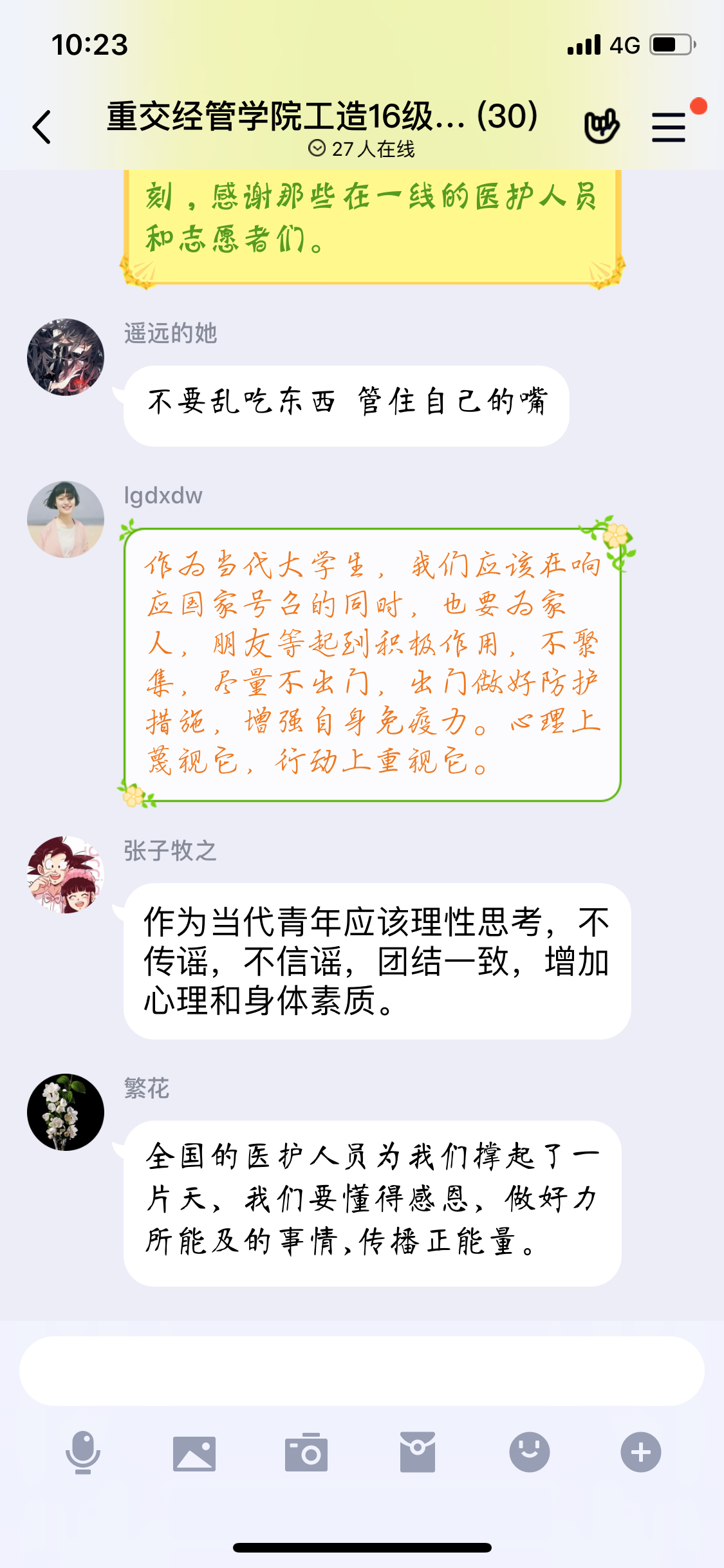Open the photo gallery picker
Screen dimensions: 724x1568
[194, 1453]
